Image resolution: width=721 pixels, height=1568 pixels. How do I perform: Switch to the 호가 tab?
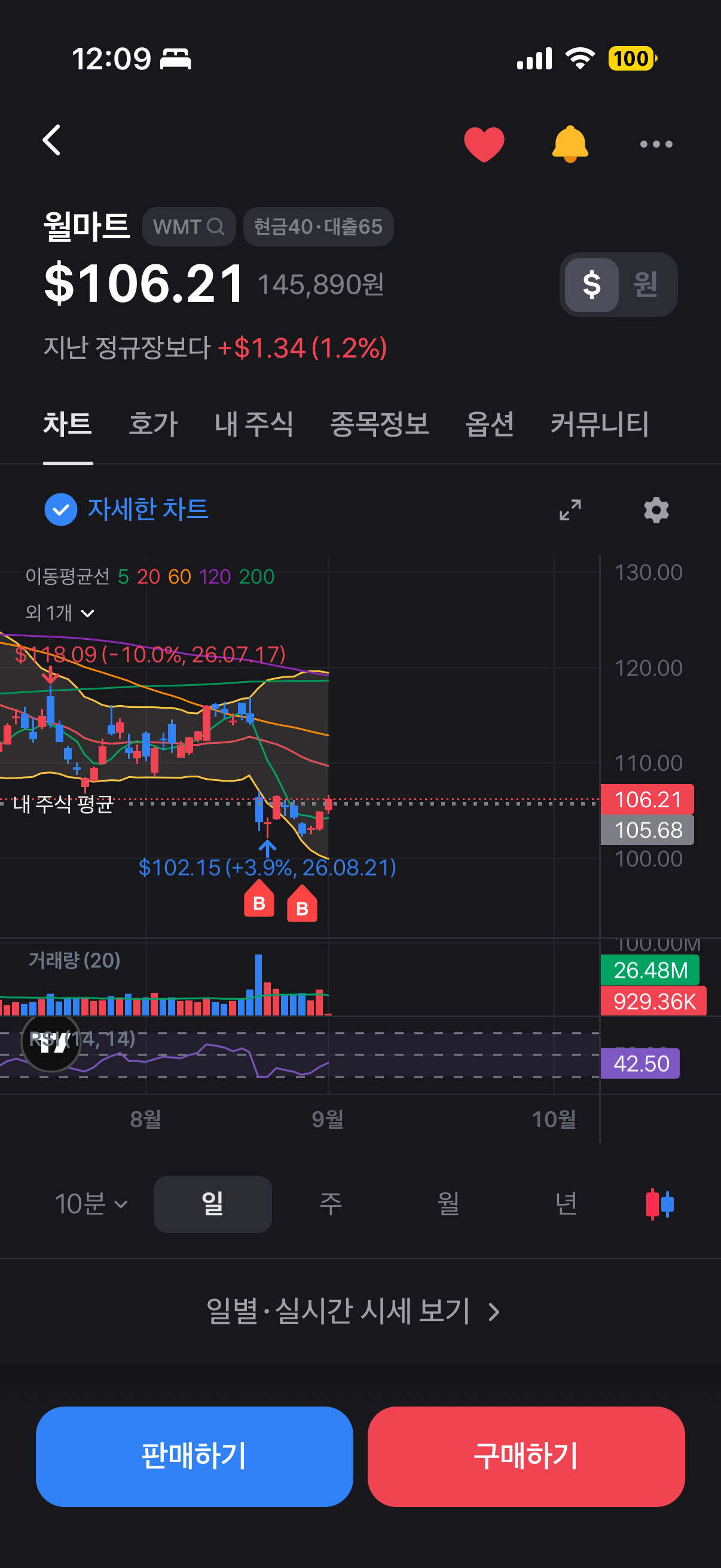click(153, 423)
